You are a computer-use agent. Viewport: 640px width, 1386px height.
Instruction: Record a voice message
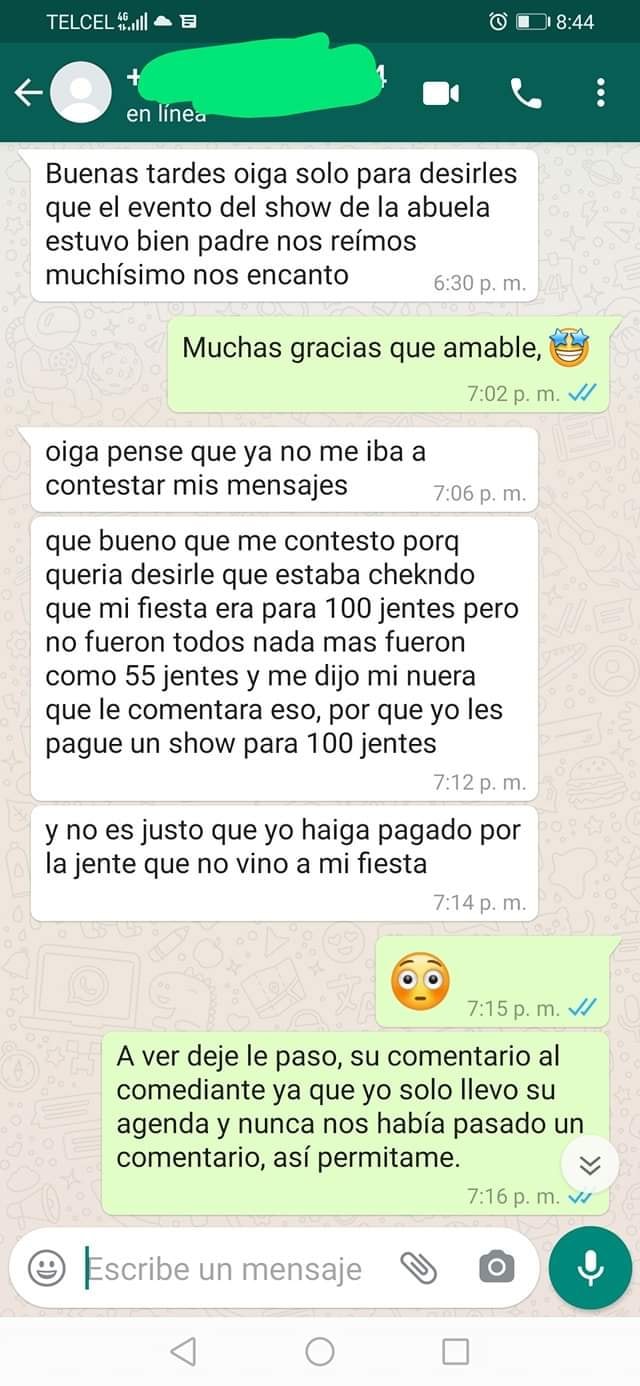[590, 1268]
